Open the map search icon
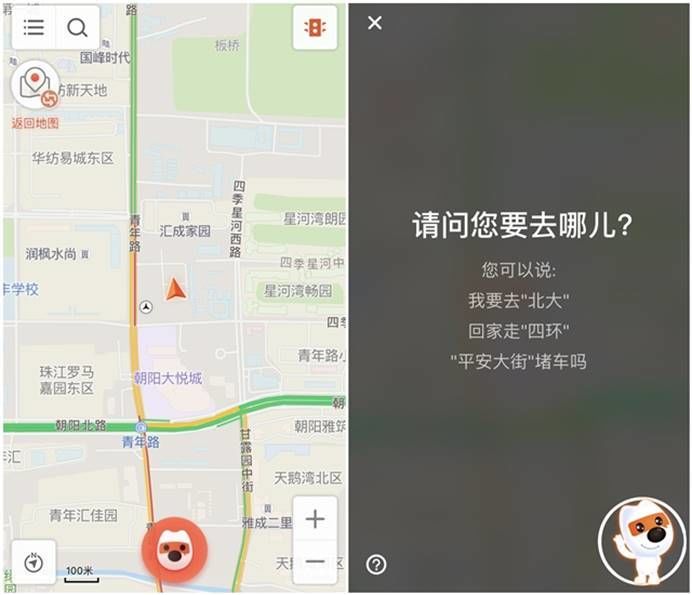 pos(77,28)
